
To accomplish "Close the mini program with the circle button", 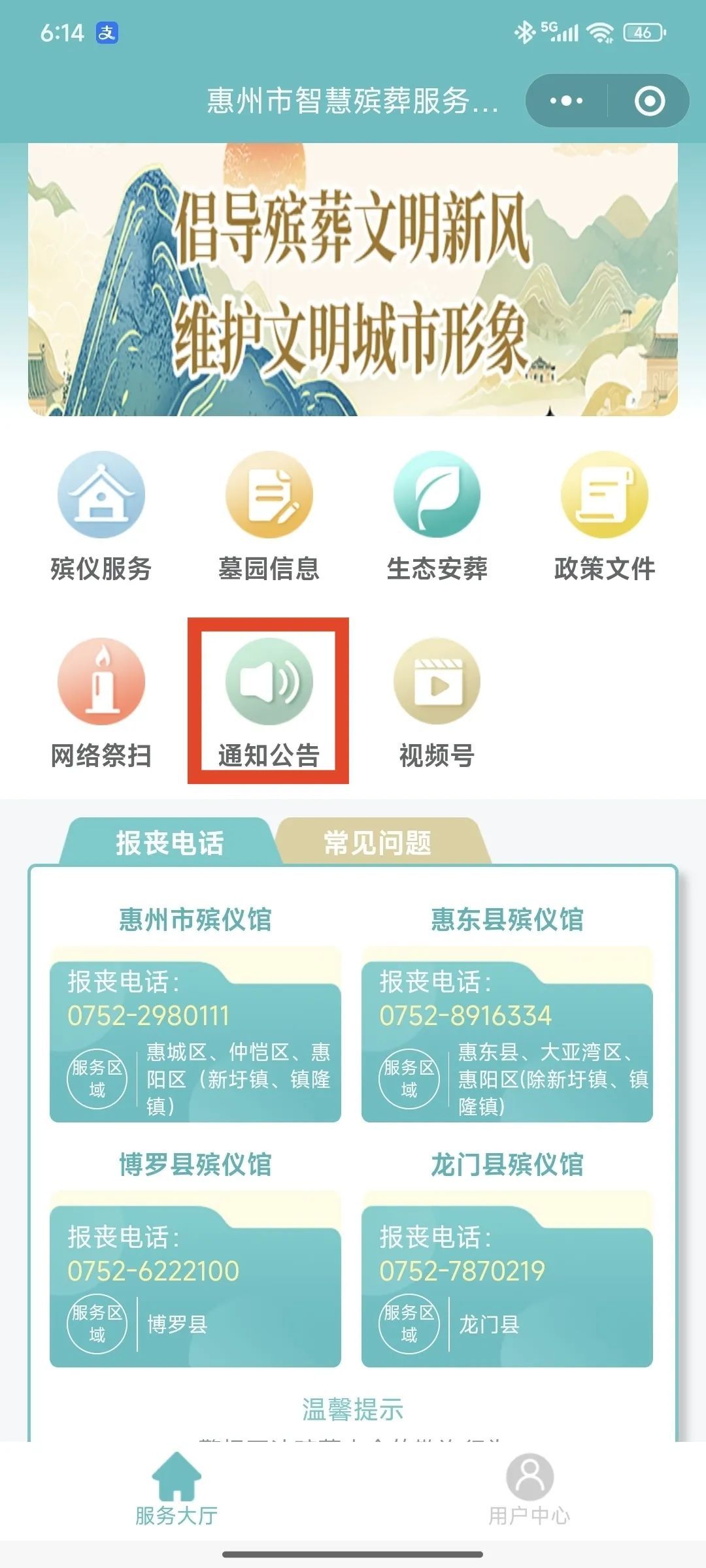I will pyautogui.click(x=649, y=101).
